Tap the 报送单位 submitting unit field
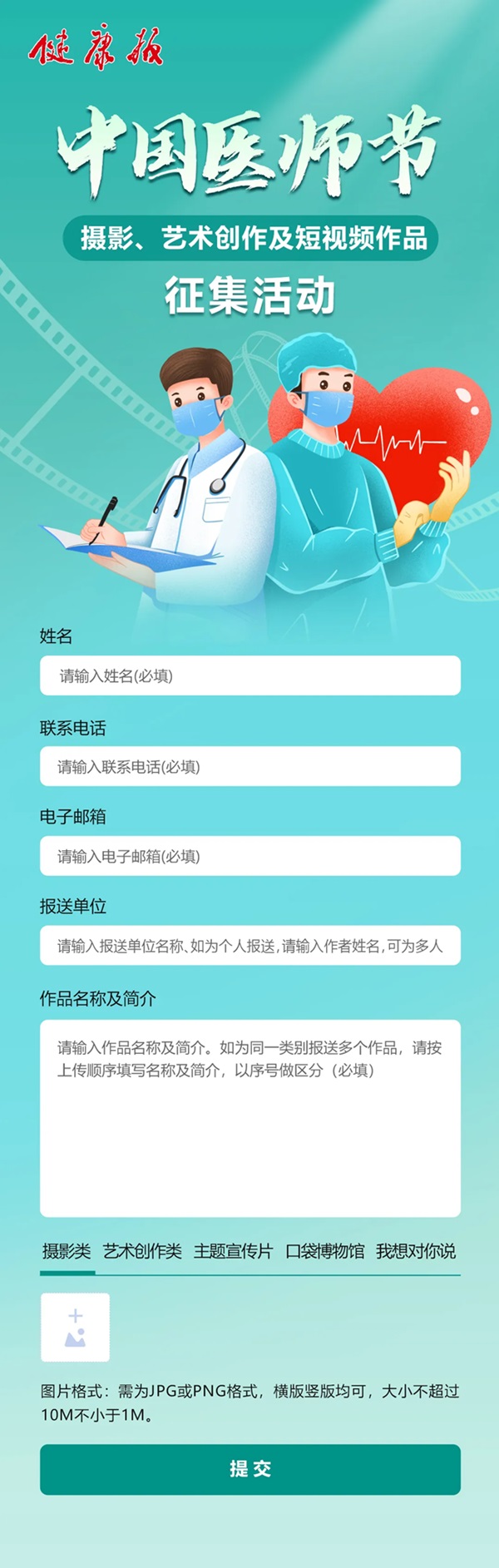499x1568 pixels. (249, 945)
